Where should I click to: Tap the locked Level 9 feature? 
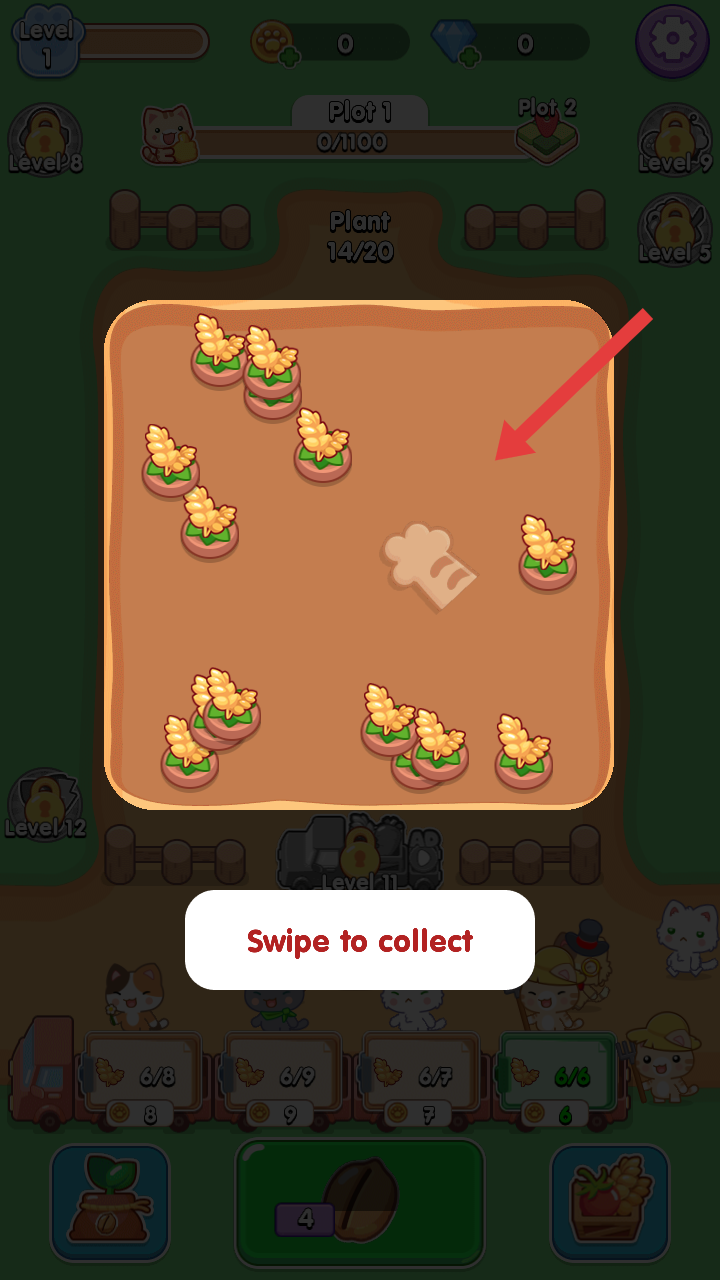[x=675, y=140]
